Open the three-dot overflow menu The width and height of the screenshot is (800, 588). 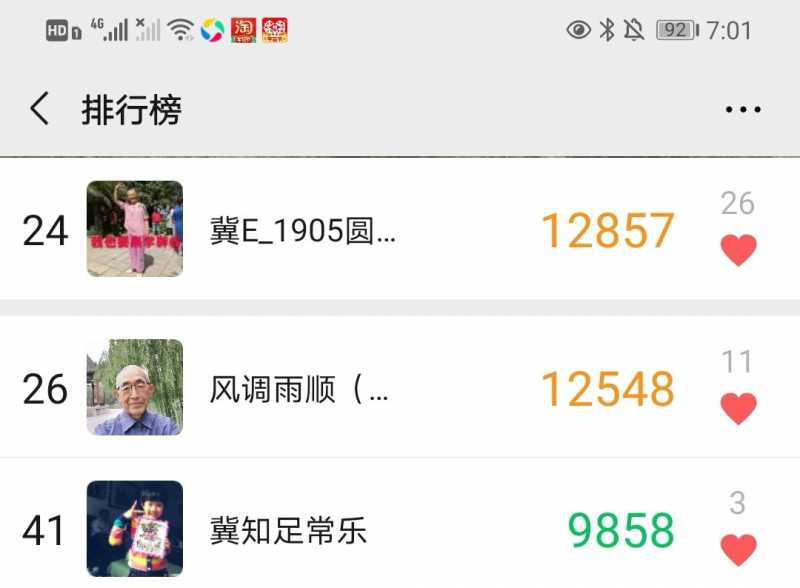pyautogui.click(x=743, y=110)
